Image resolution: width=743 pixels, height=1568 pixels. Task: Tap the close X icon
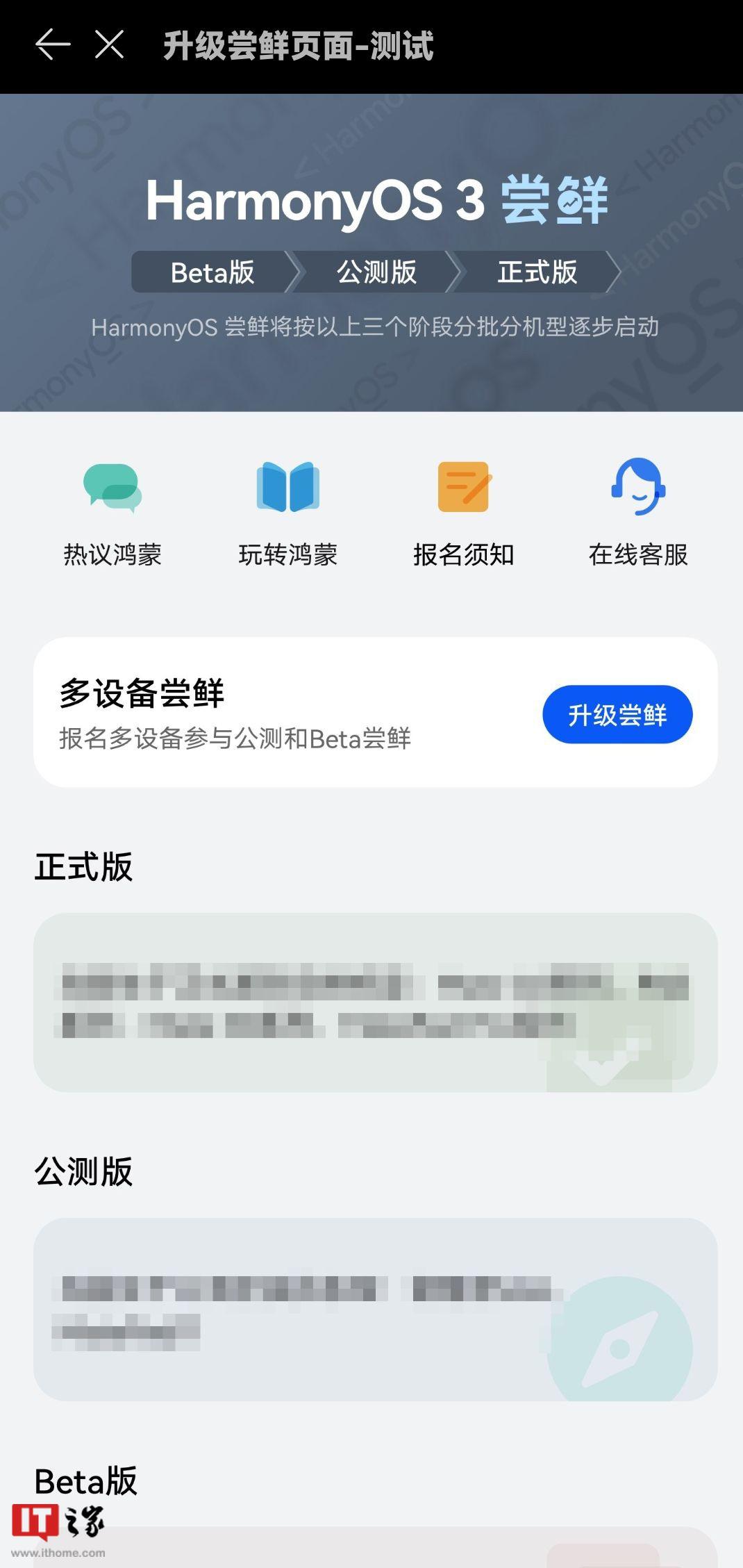(x=110, y=47)
